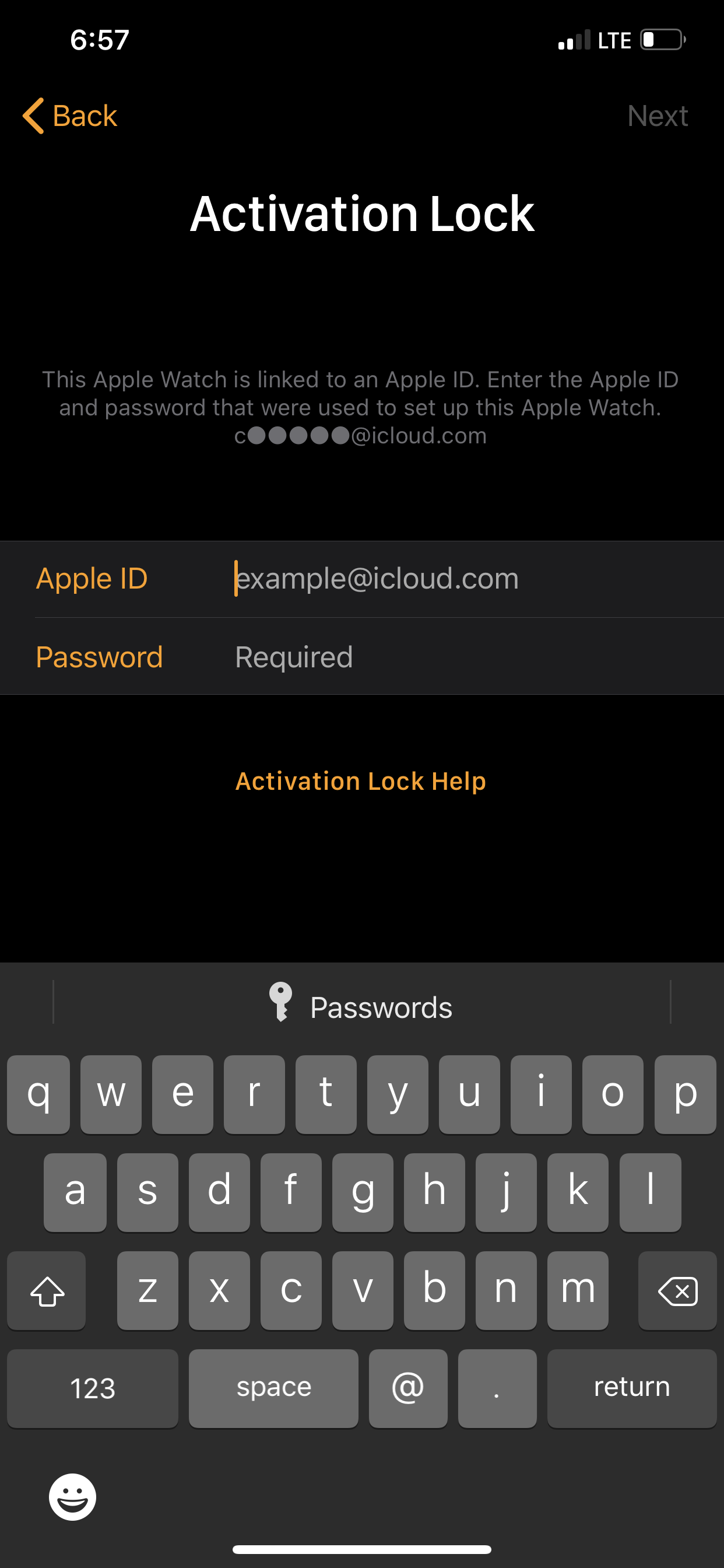Type the @ symbol key
Viewport: 724px width, 1568px height.
[407, 1388]
